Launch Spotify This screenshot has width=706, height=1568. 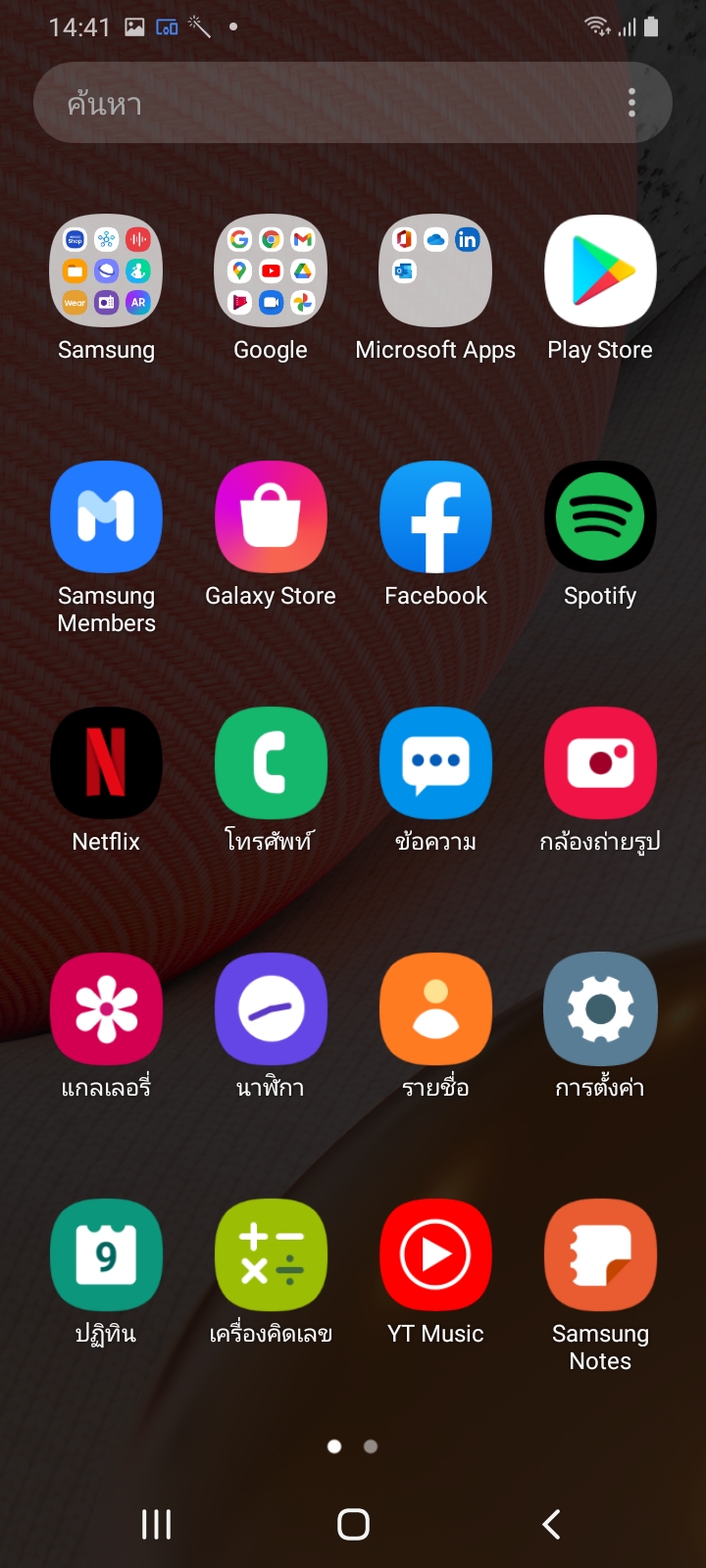[600, 517]
